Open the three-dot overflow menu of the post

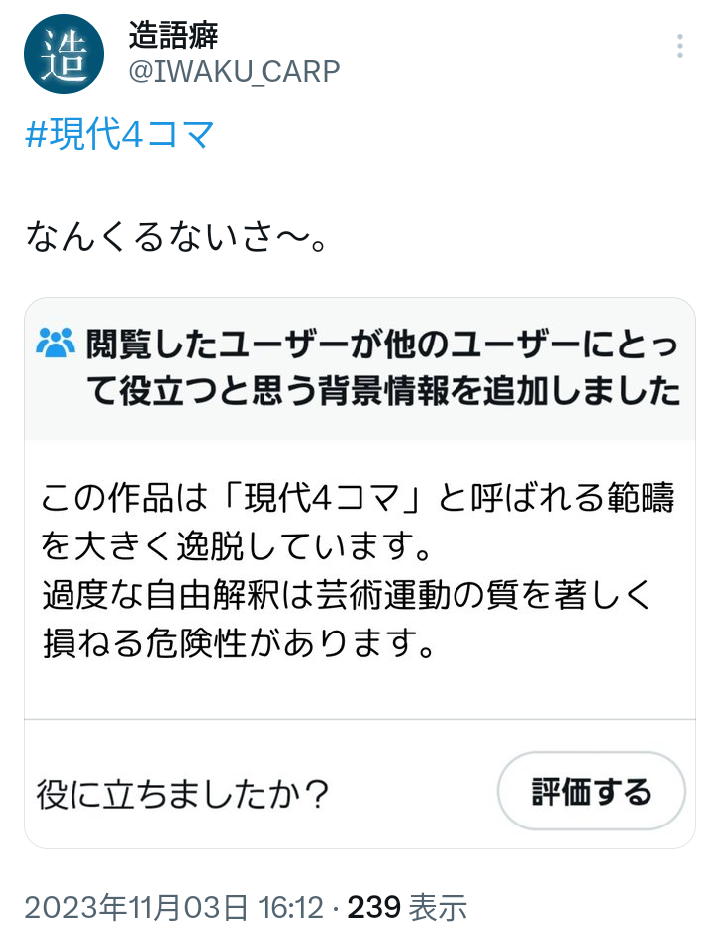680,47
